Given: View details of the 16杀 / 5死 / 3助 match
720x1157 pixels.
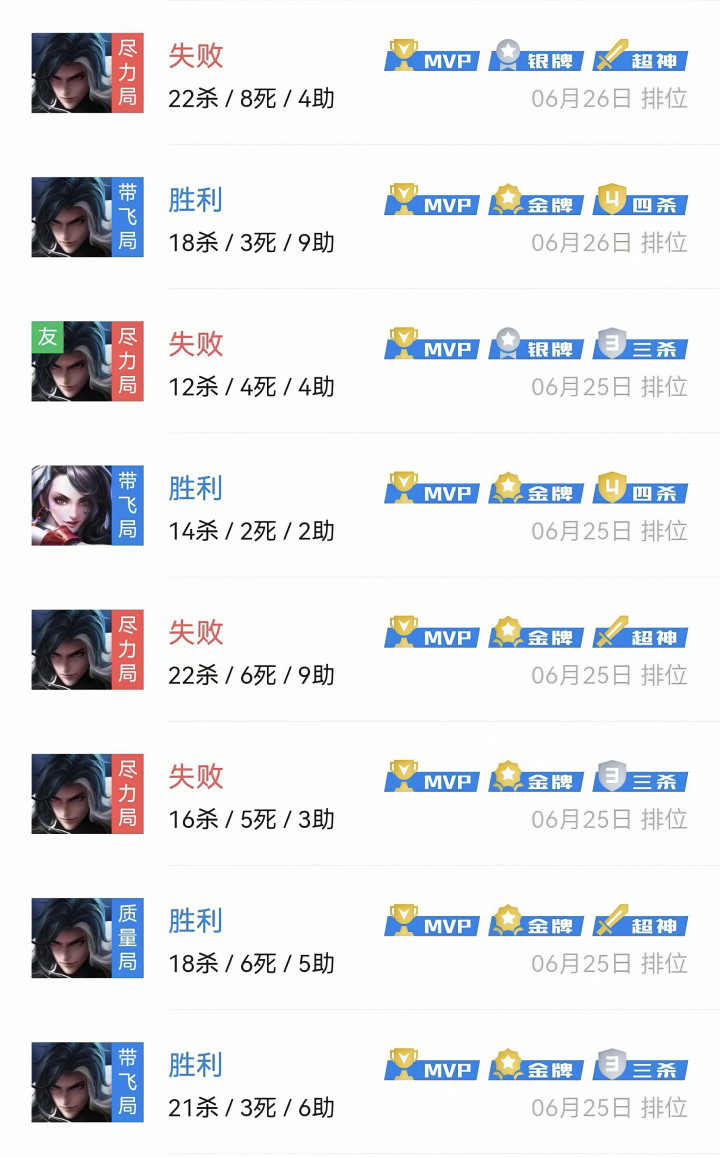Looking at the screenshot, I should (360, 794).
